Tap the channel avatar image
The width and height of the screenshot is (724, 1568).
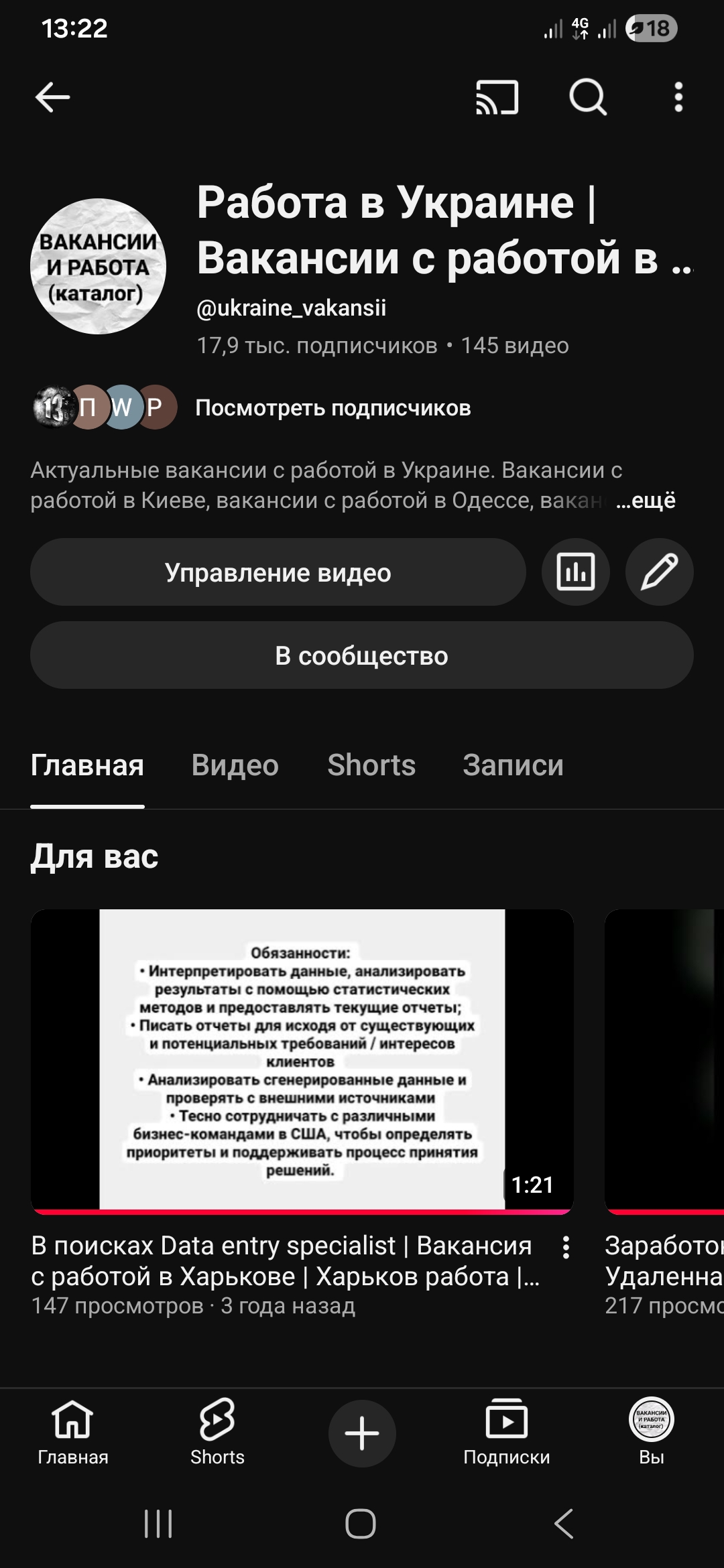pos(98,263)
